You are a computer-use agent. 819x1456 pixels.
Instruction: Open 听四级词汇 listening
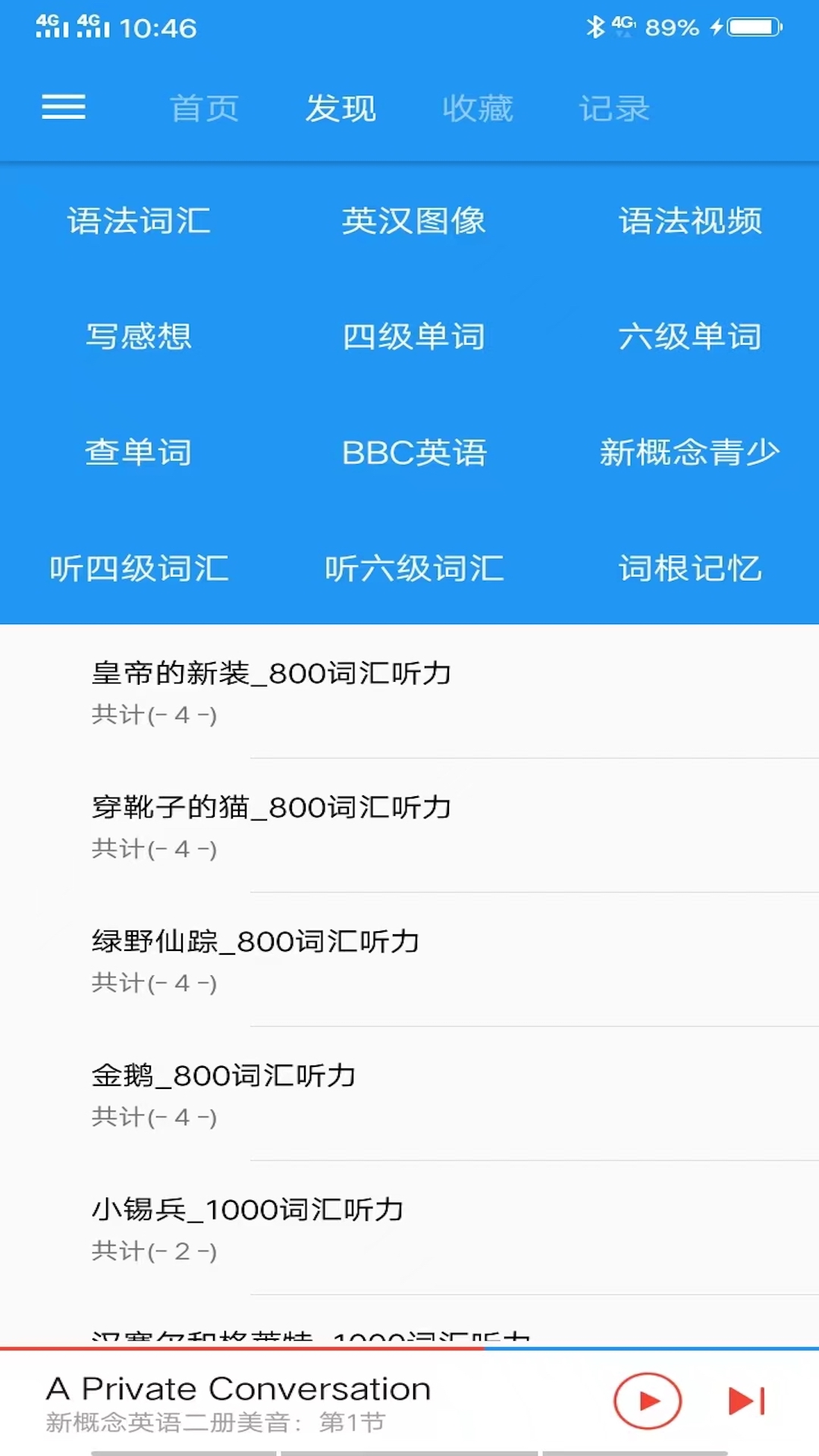coord(139,569)
